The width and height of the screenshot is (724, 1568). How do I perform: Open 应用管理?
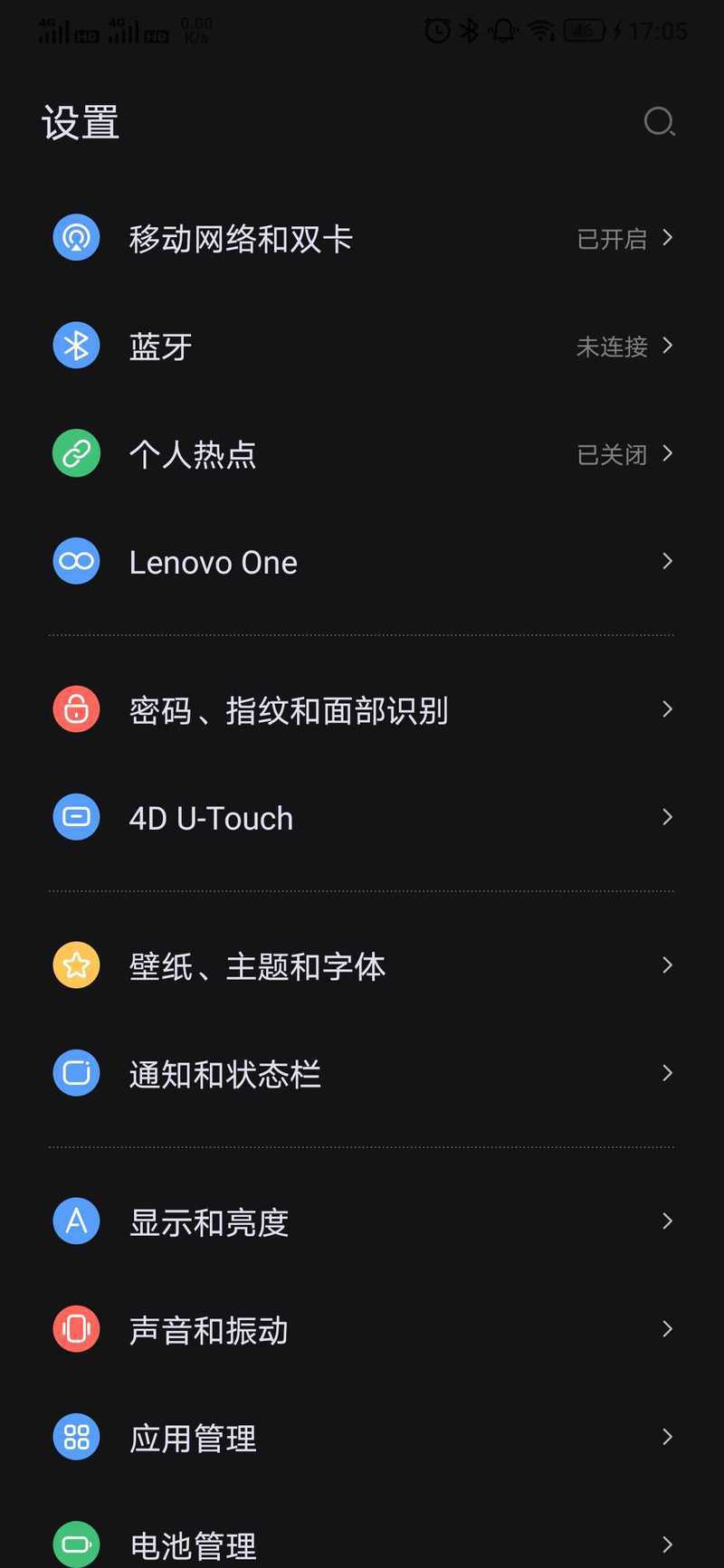(362, 1437)
